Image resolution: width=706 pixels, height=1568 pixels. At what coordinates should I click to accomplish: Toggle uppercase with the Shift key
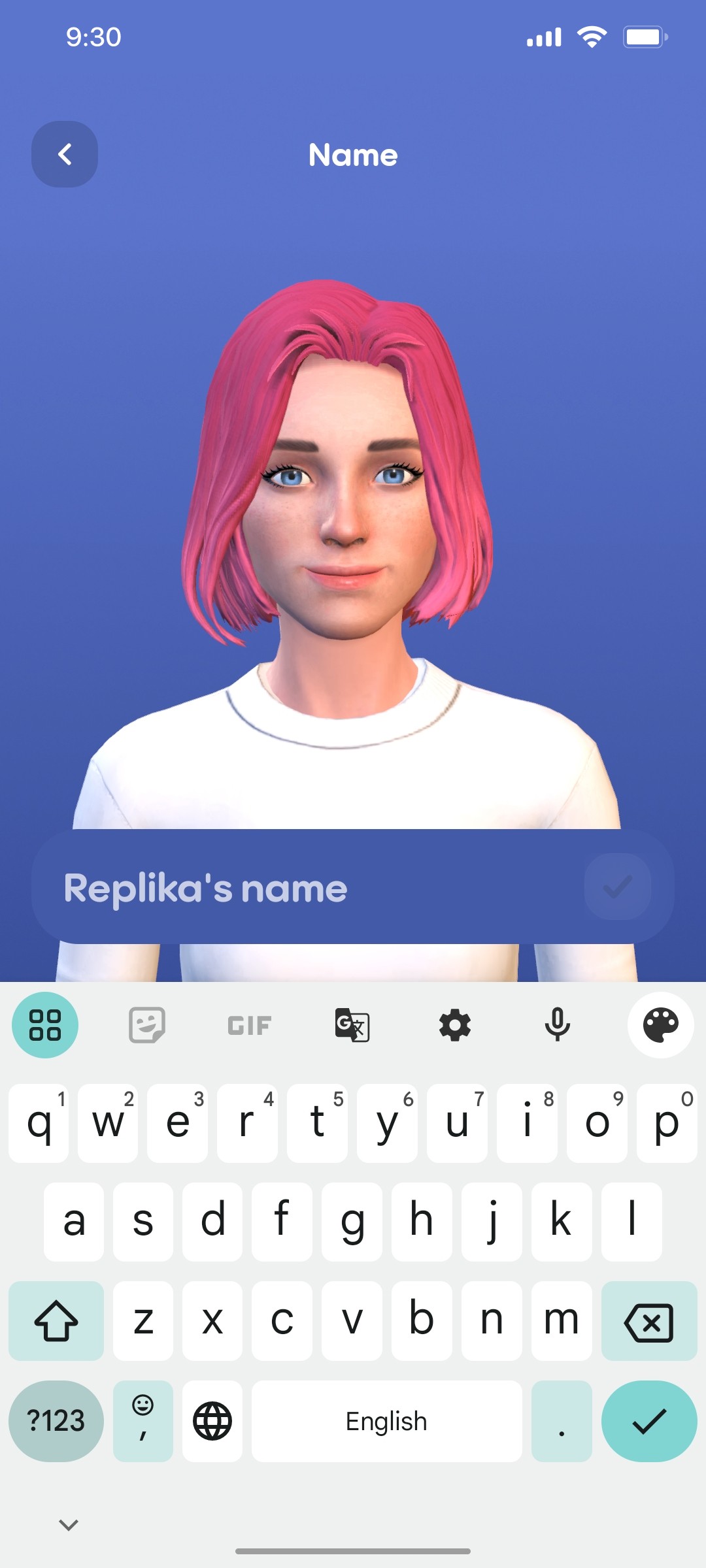click(56, 1321)
